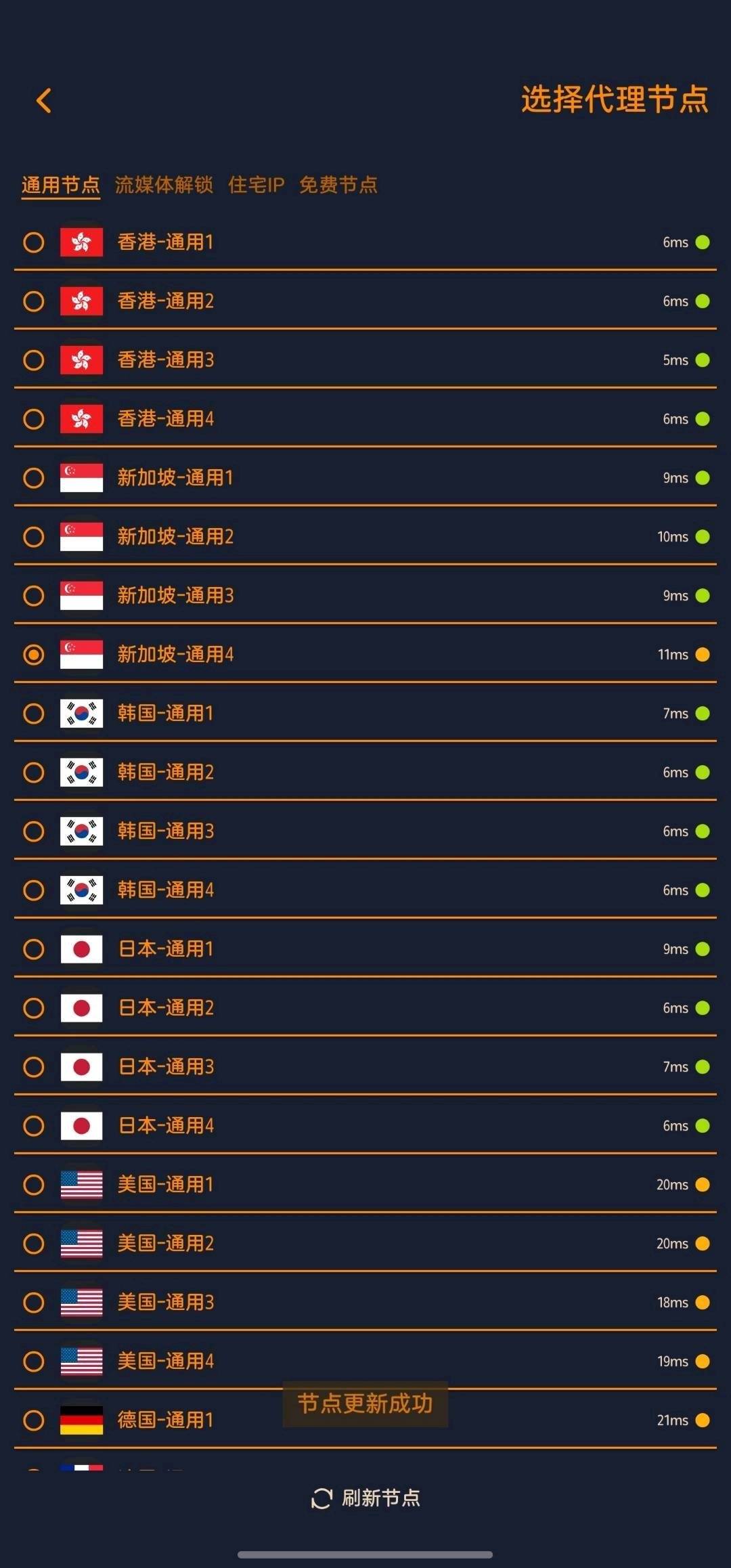Tap the selected 新加坡-通用4 node
The height and width of the screenshot is (1568, 731).
point(175,655)
